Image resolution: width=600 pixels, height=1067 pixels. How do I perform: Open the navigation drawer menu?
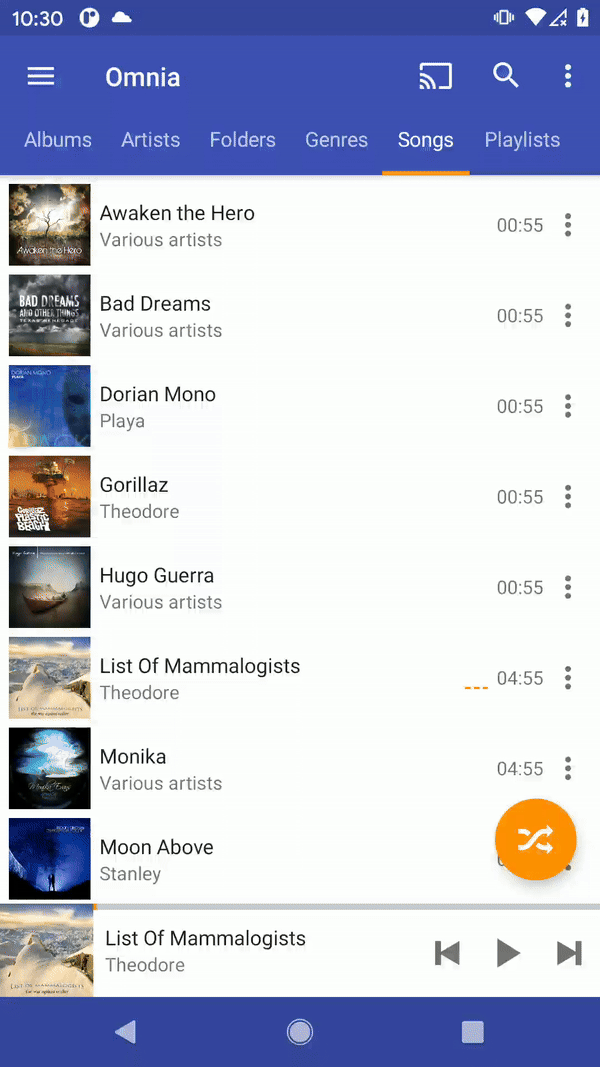pyautogui.click(x=41, y=77)
